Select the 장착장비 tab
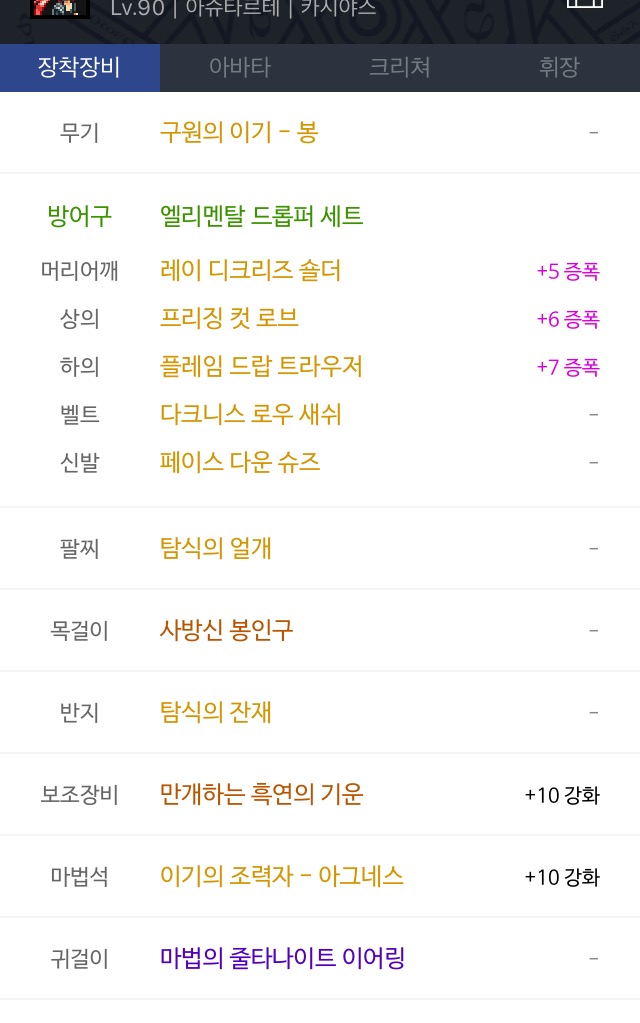The width and height of the screenshot is (640, 1023). coord(79,68)
